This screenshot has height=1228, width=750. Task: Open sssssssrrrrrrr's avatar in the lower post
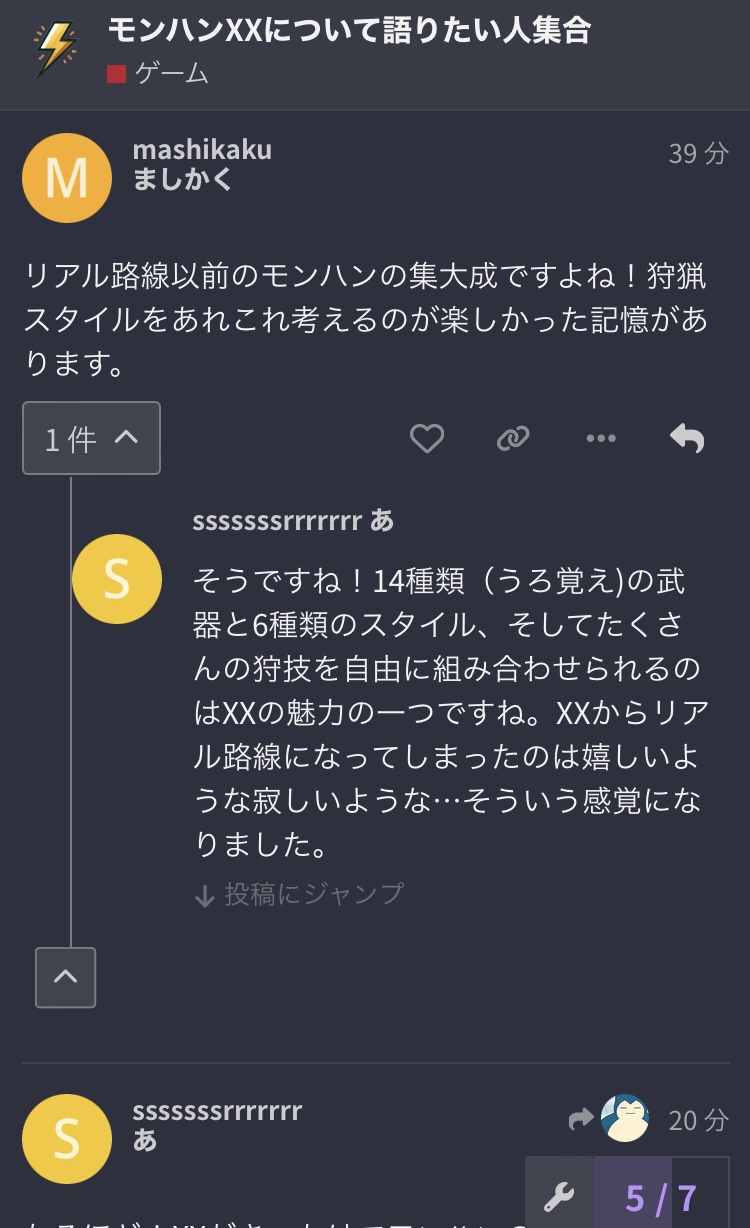point(66,1139)
